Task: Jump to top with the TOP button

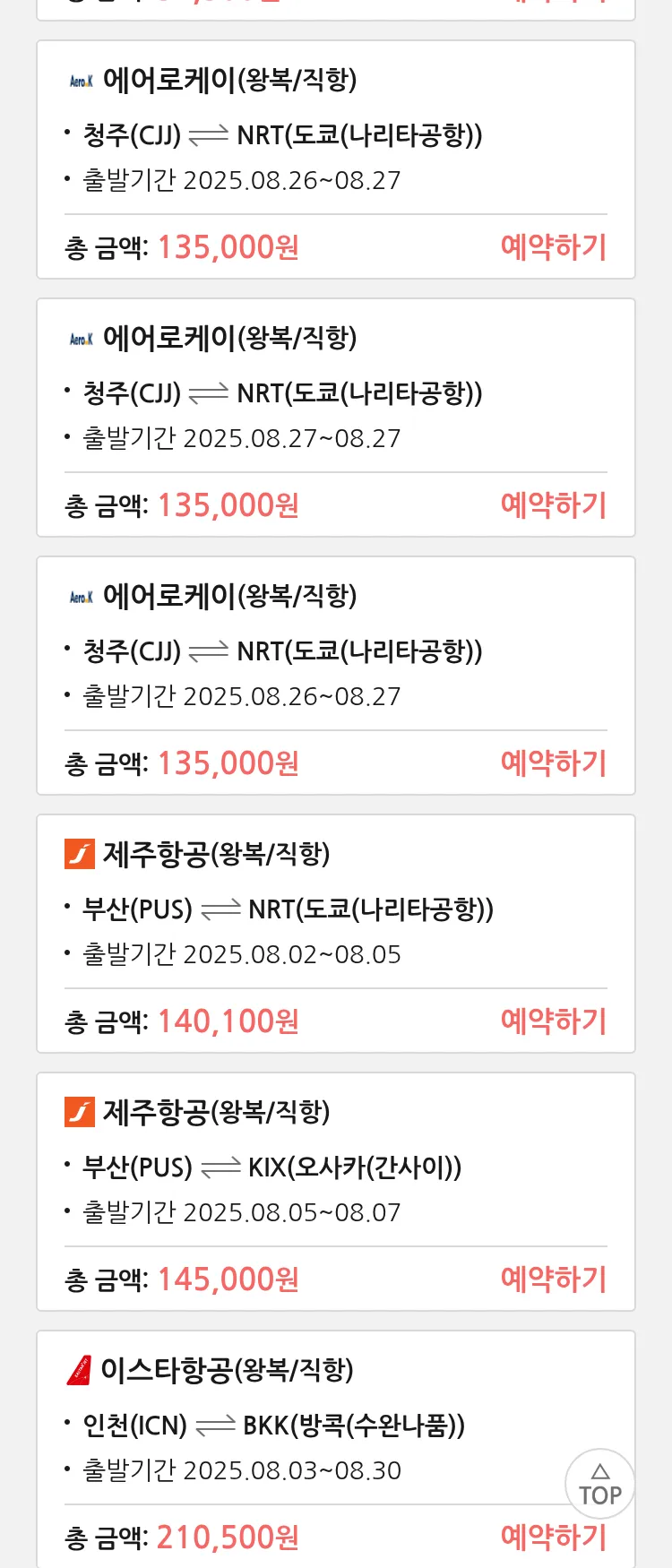Action: coord(599,1484)
